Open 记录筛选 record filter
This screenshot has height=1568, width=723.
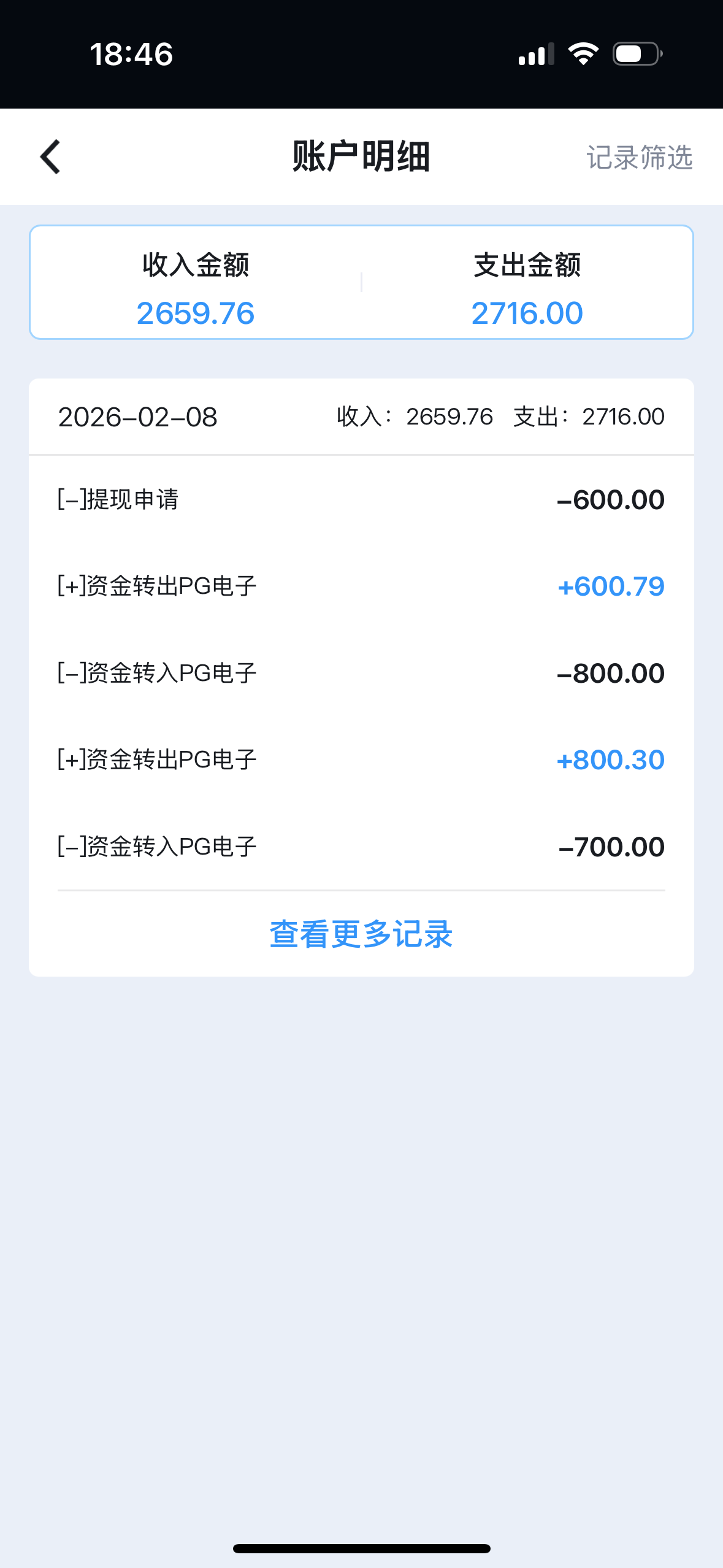coord(639,158)
